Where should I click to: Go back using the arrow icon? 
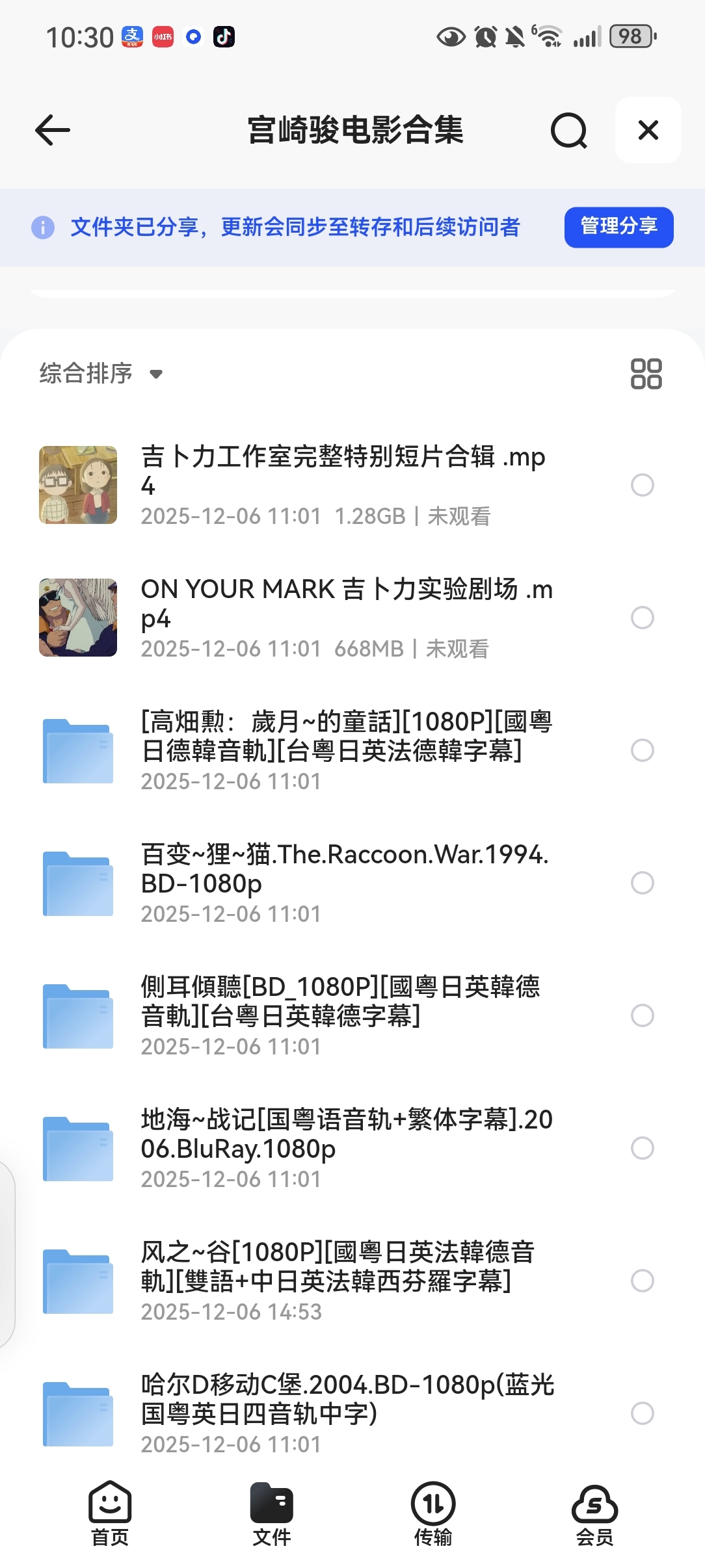53,130
